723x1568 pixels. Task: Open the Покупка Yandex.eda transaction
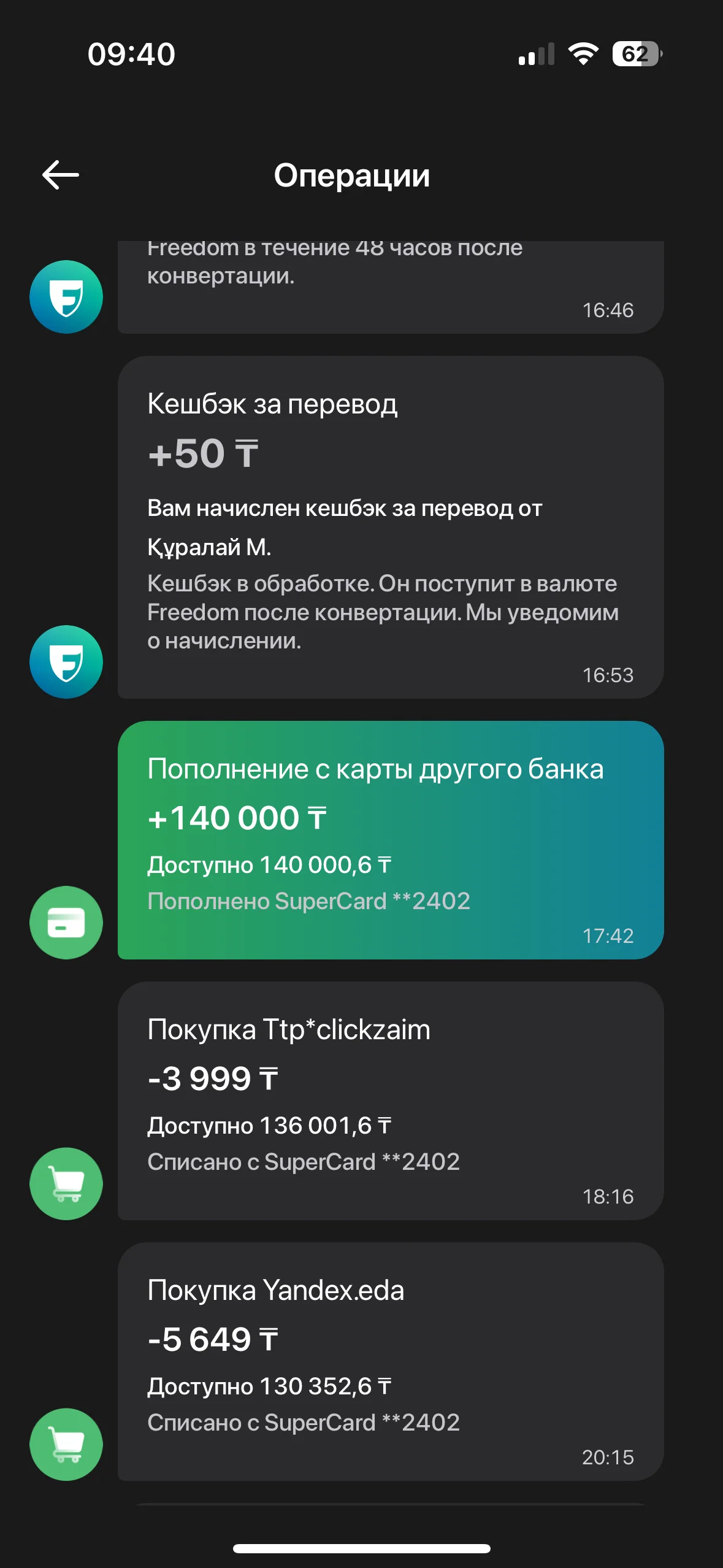click(390, 1361)
